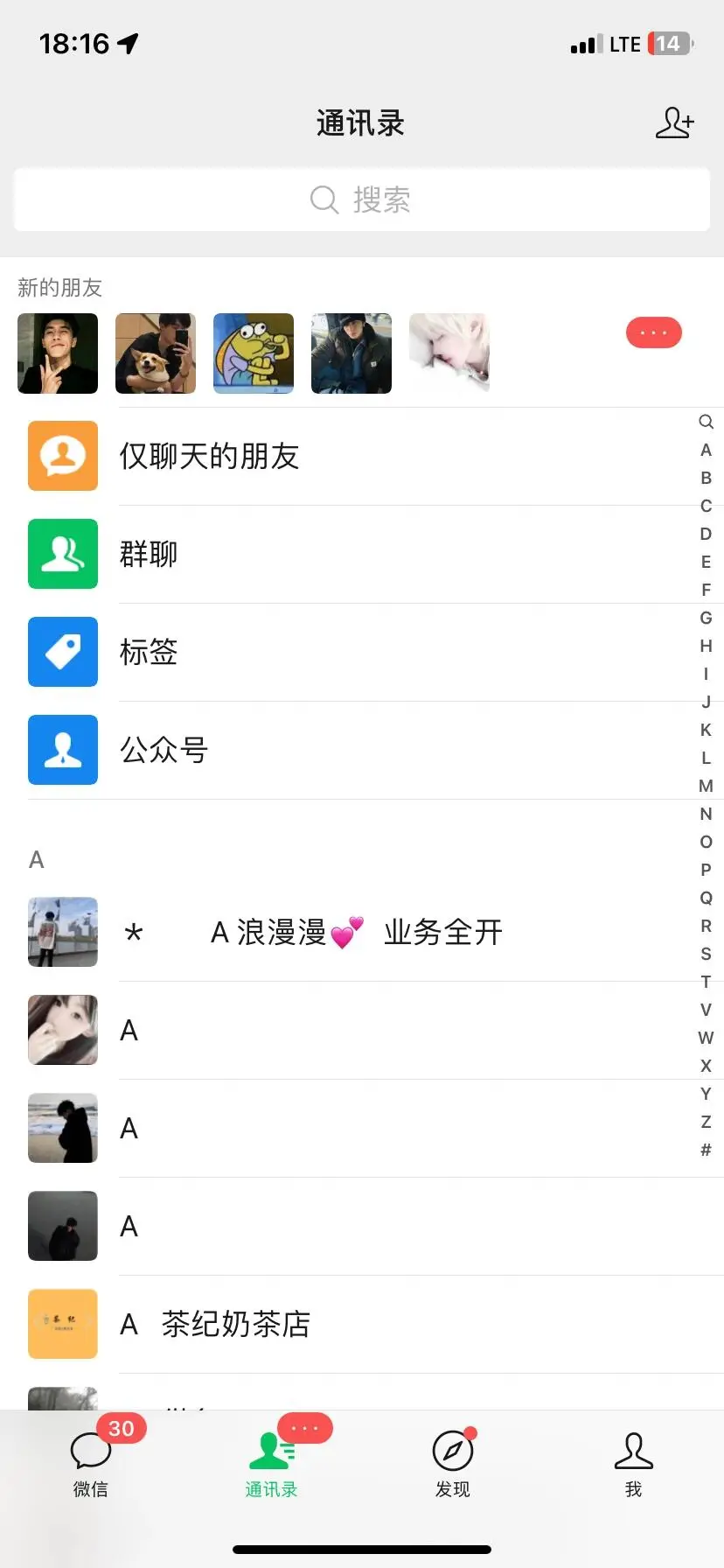Tap the search bar labeled 搜索
Viewport: 724px width, 1568px height.
tap(362, 199)
